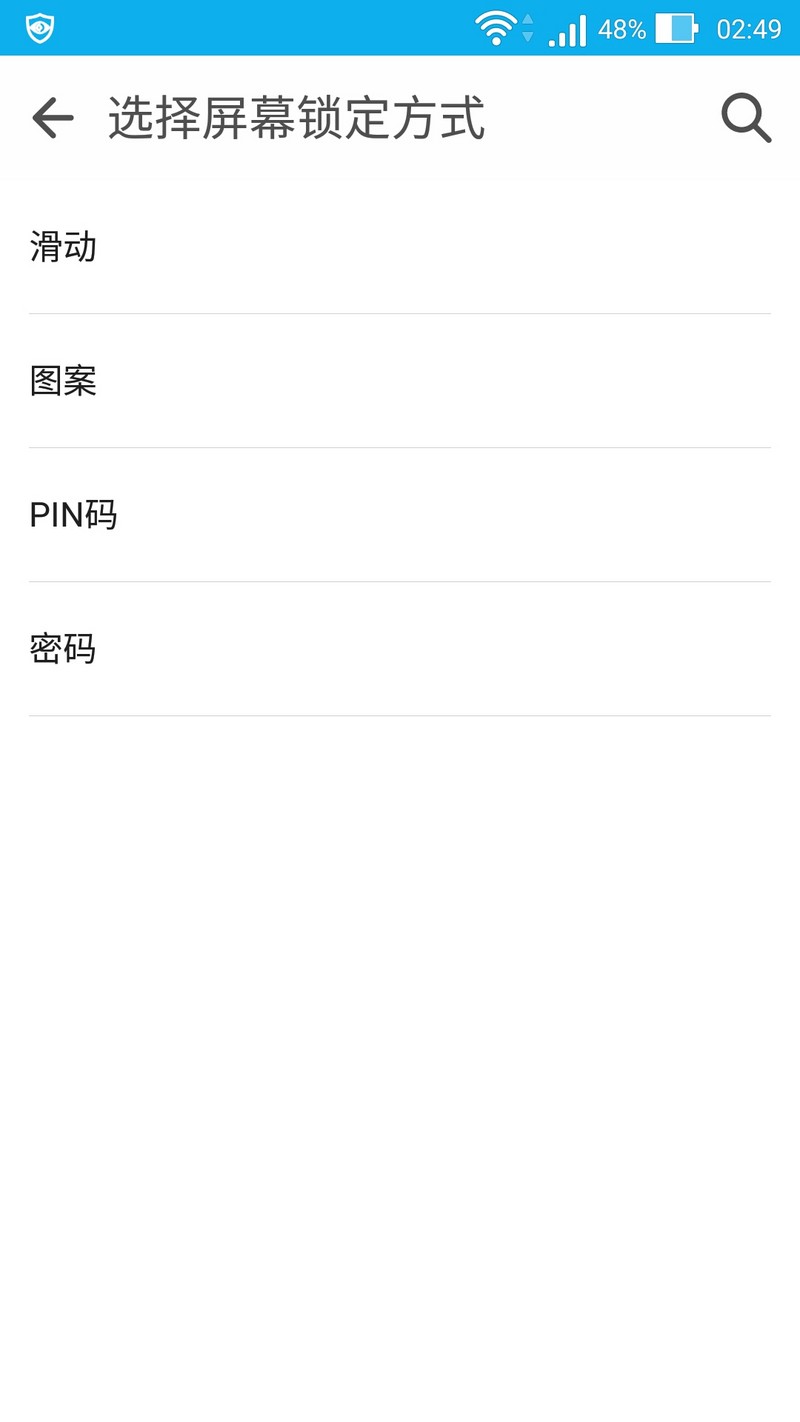This screenshot has height=1422, width=800.
Task: Tap the 48% battery percentage text
Action: point(620,29)
